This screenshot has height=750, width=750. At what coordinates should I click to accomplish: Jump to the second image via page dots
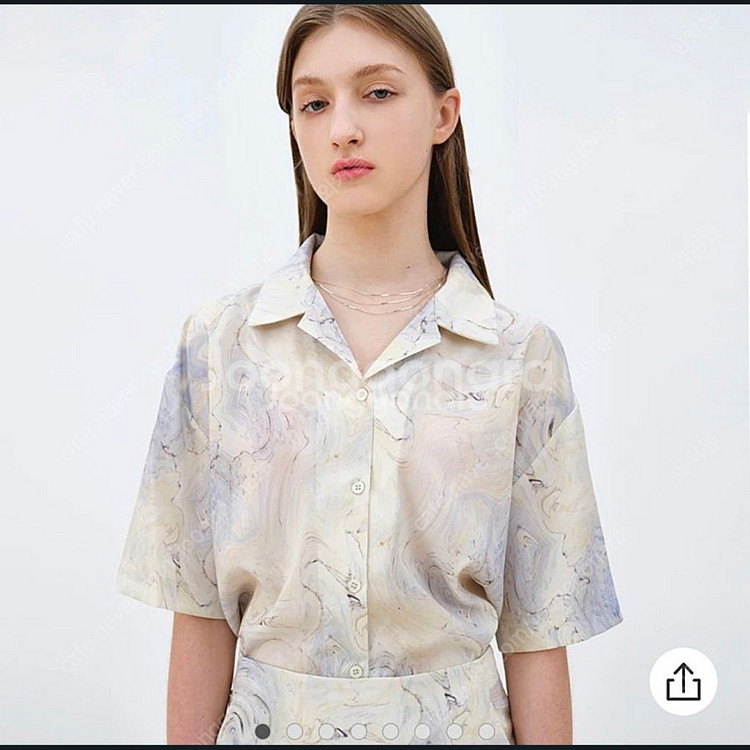click(x=295, y=731)
